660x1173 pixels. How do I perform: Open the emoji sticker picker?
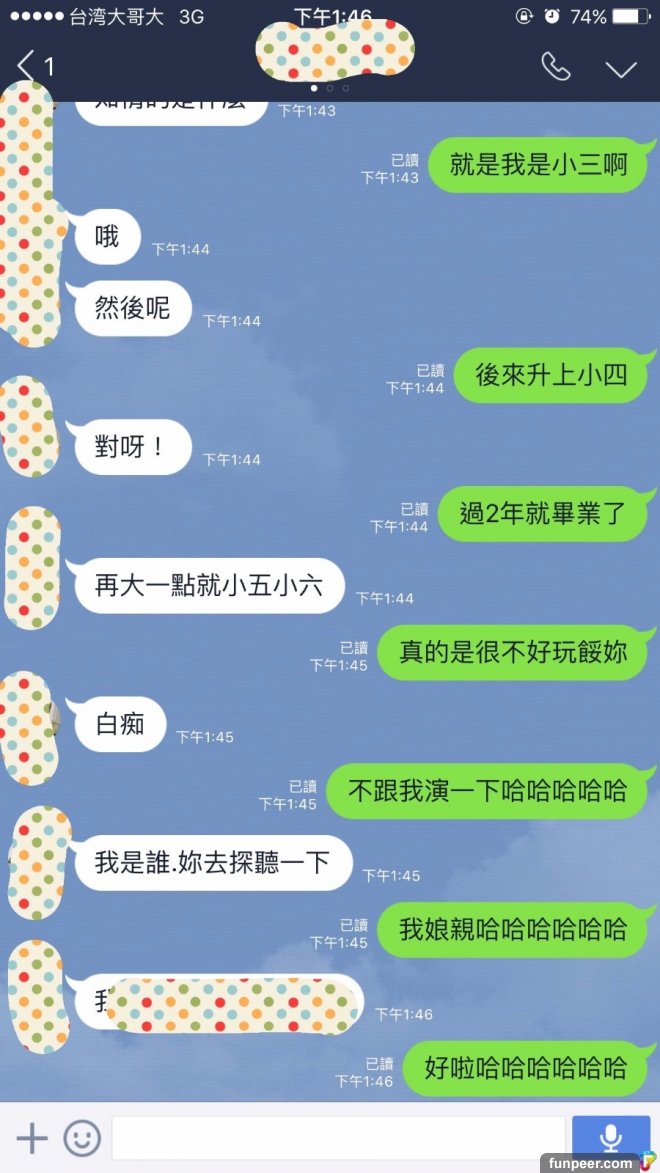[82, 1138]
